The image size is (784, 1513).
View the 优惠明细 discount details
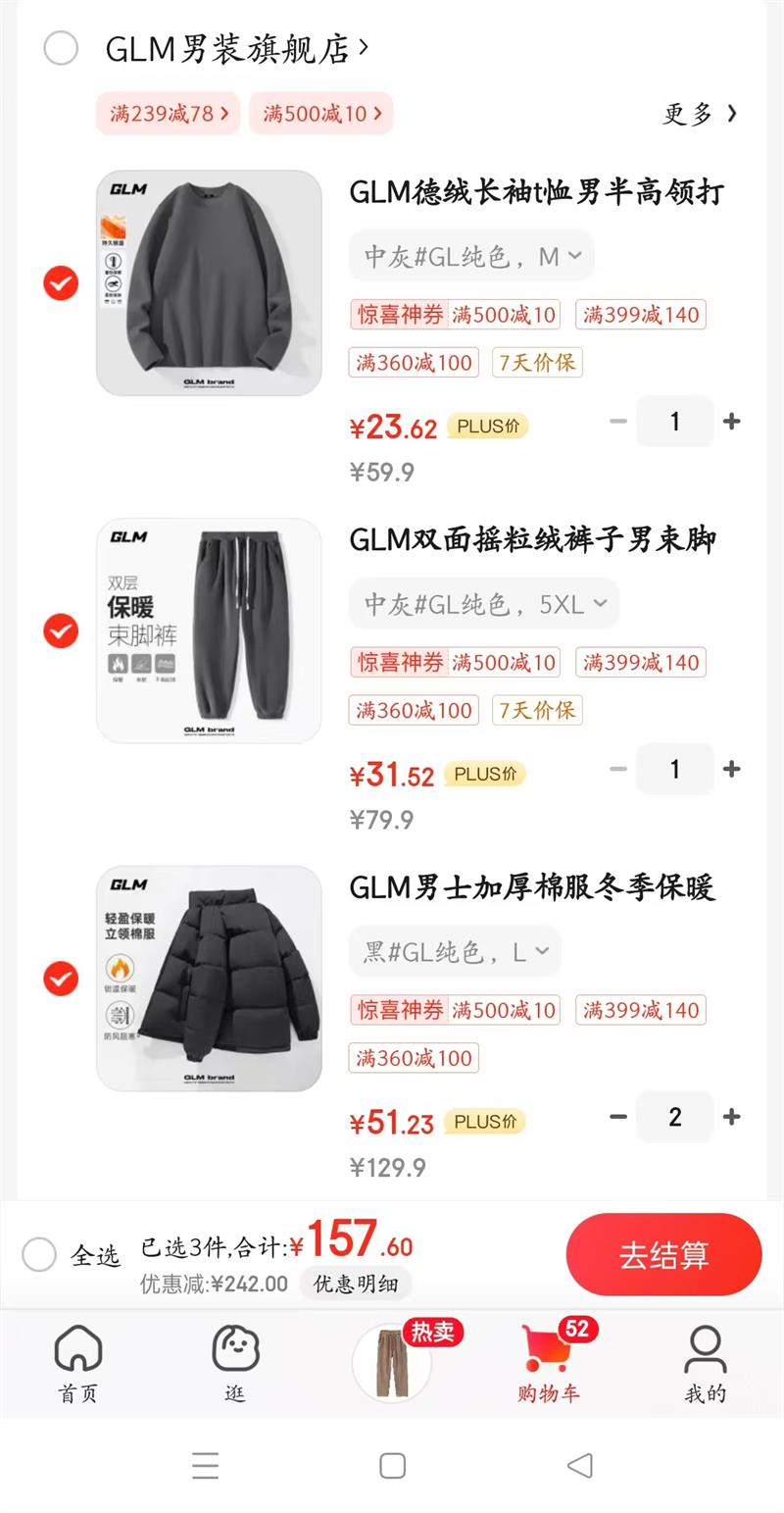click(x=355, y=1284)
